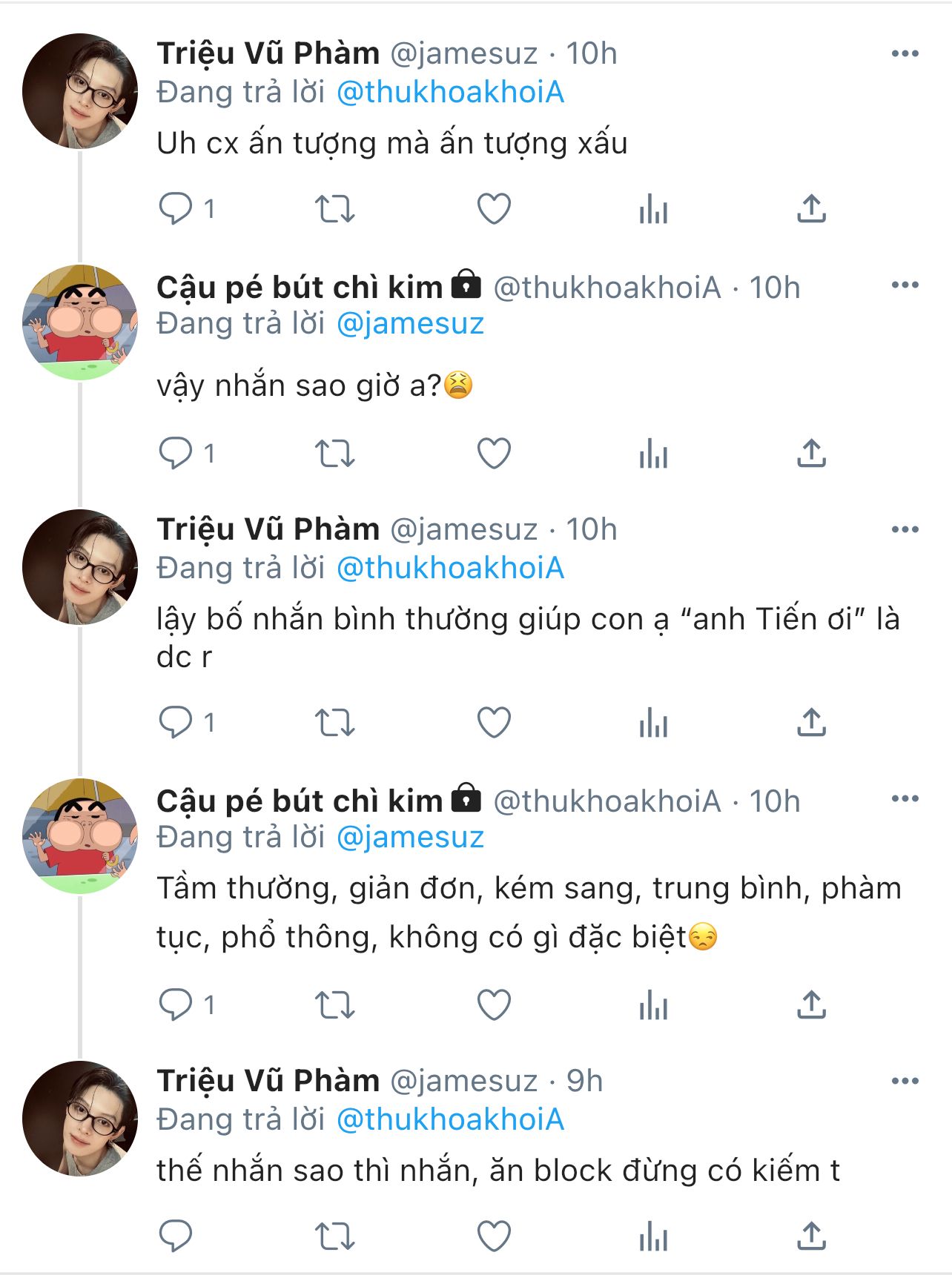952x1281 pixels.
Task: Reply to "thế nhắn sao thì nhắn" tweet
Action: point(176,1236)
